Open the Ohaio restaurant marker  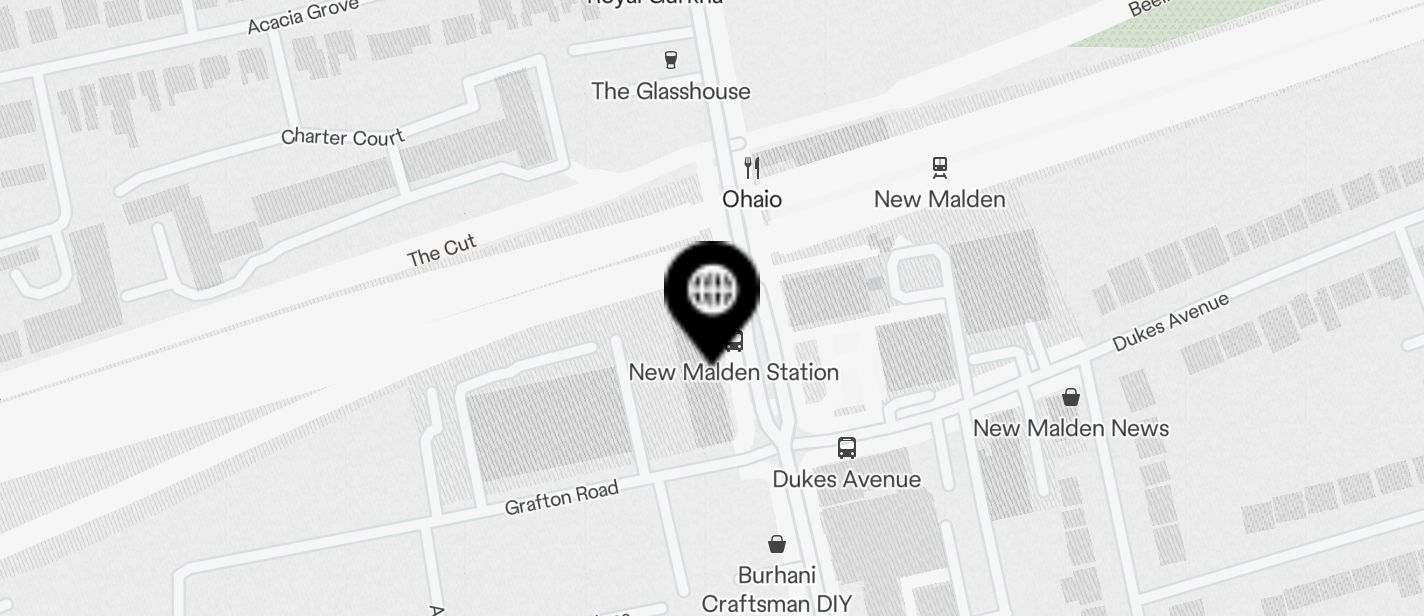(x=752, y=168)
